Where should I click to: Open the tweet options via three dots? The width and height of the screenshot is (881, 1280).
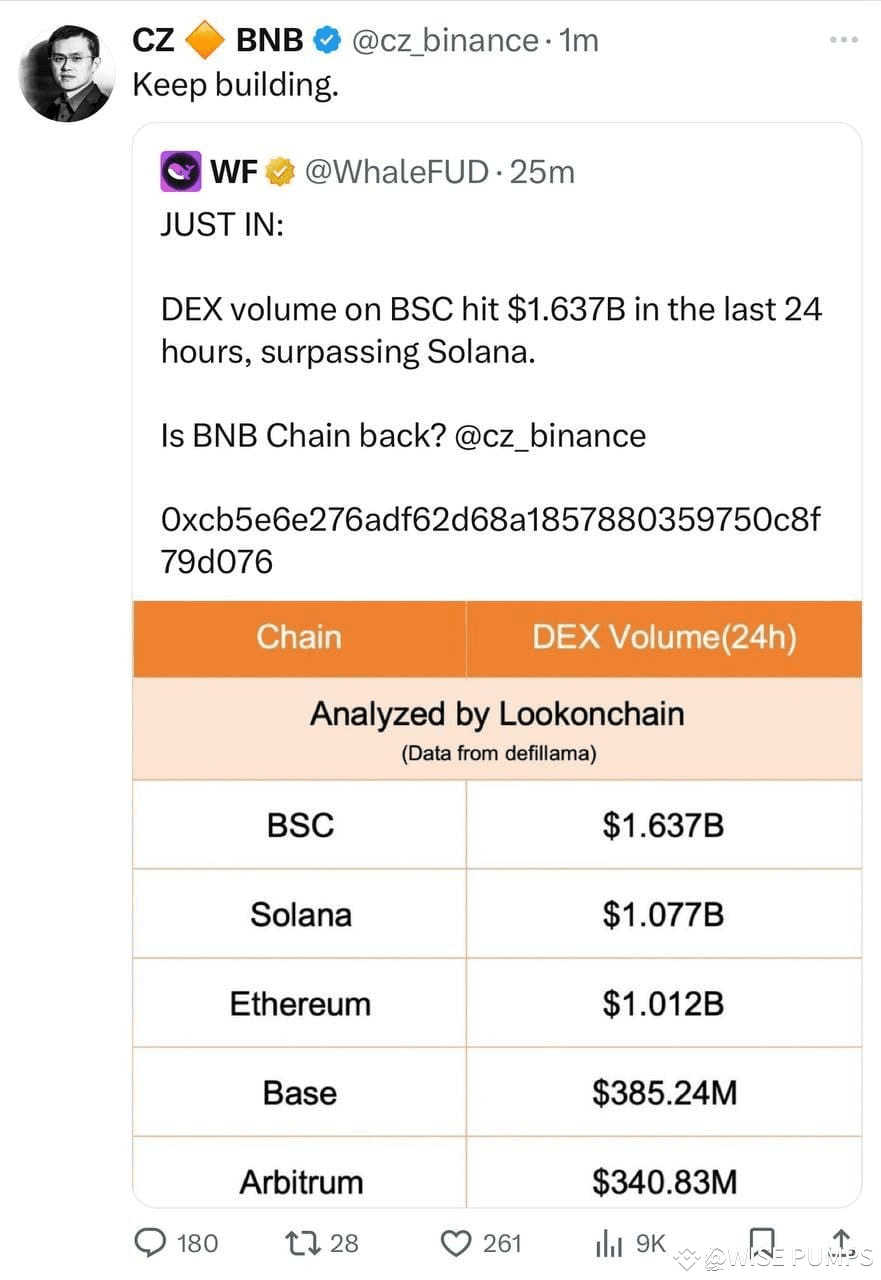coord(845,40)
